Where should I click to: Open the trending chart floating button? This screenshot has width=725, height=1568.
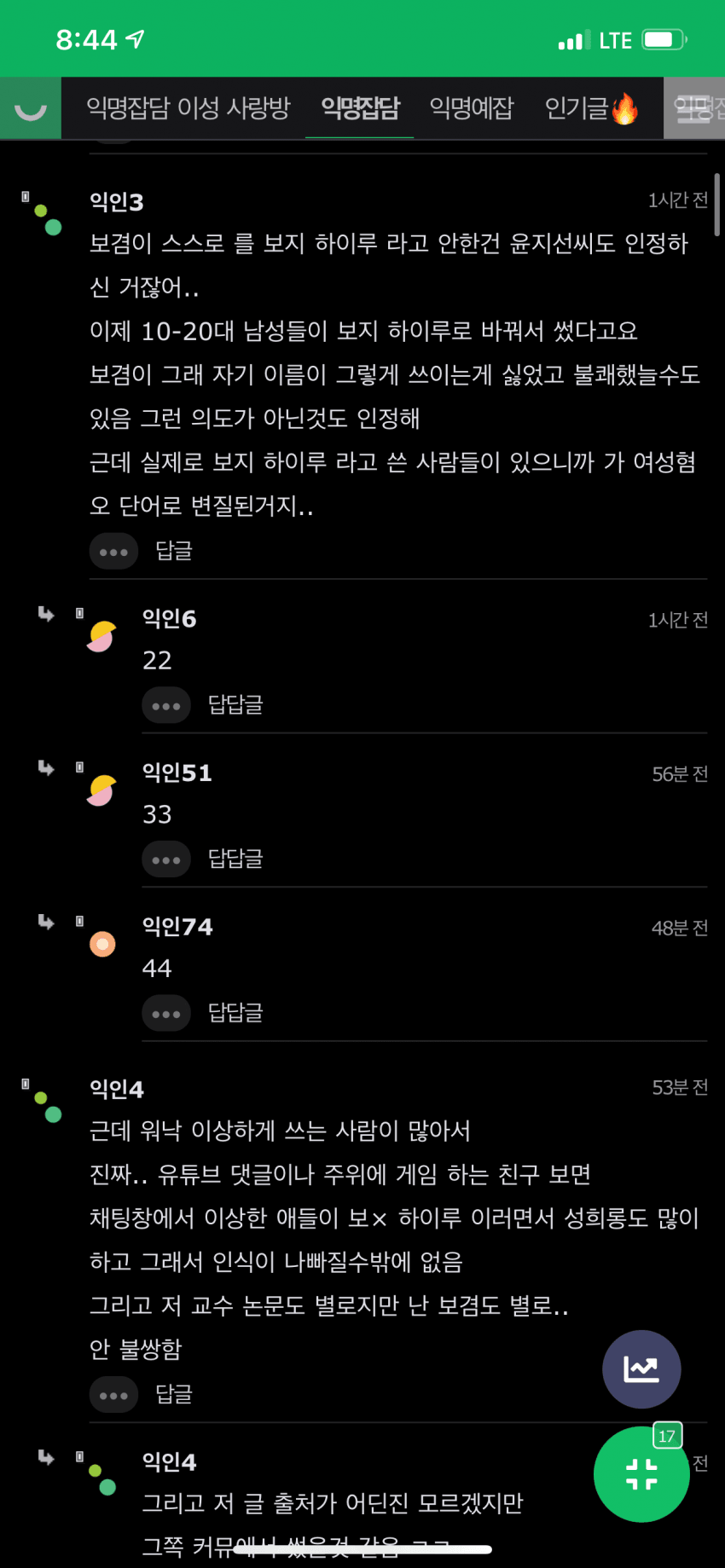coord(641,1369)
